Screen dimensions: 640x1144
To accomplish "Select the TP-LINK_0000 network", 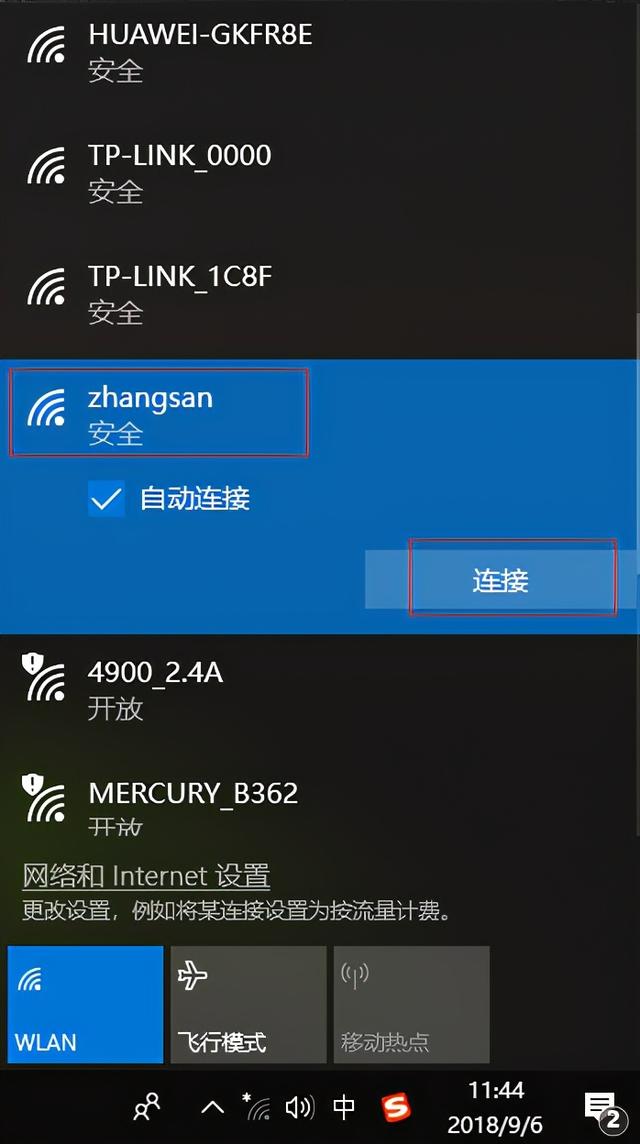I will 180,171.
